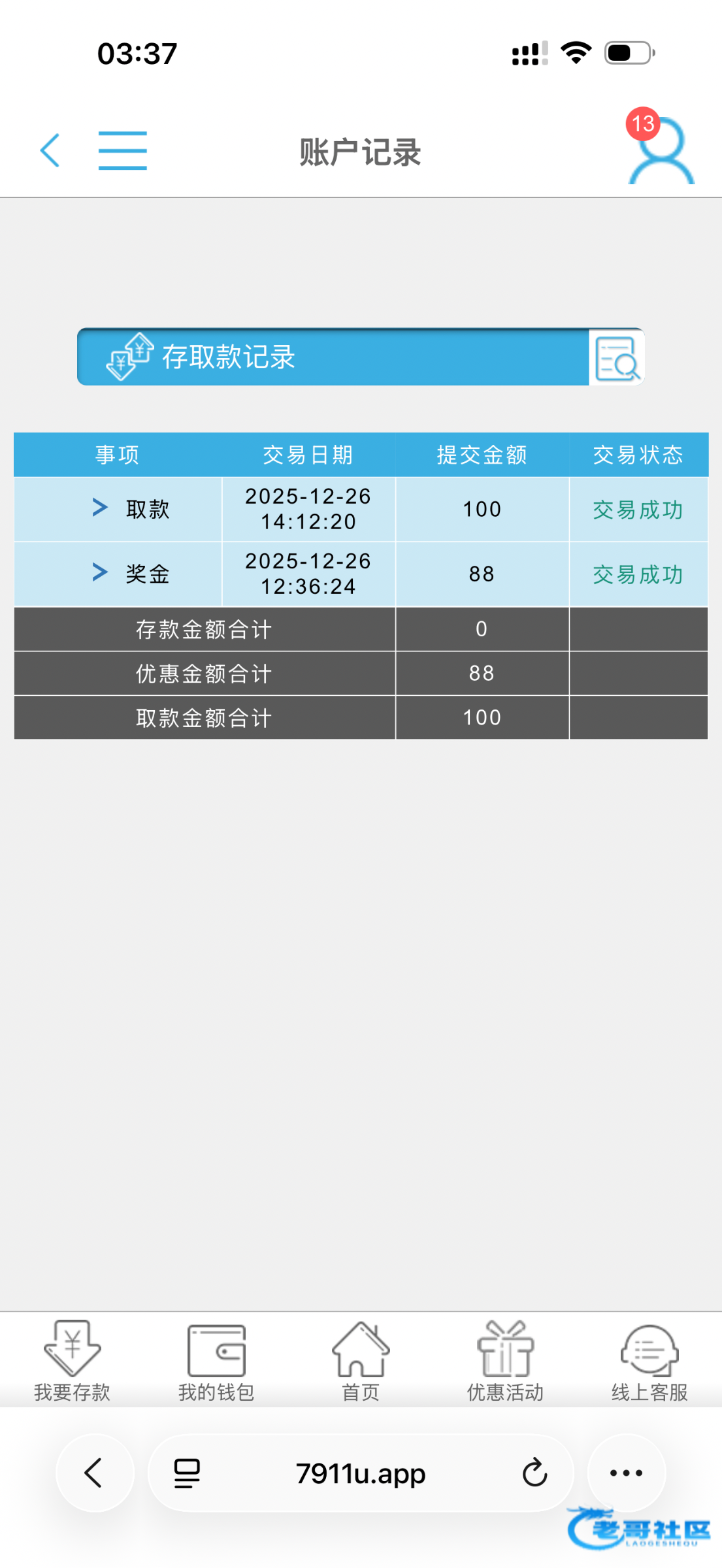Viewport: 722px width, 1568px height.
Task: Switch to the 我要存款 tab
Action: pos(72,1360)
